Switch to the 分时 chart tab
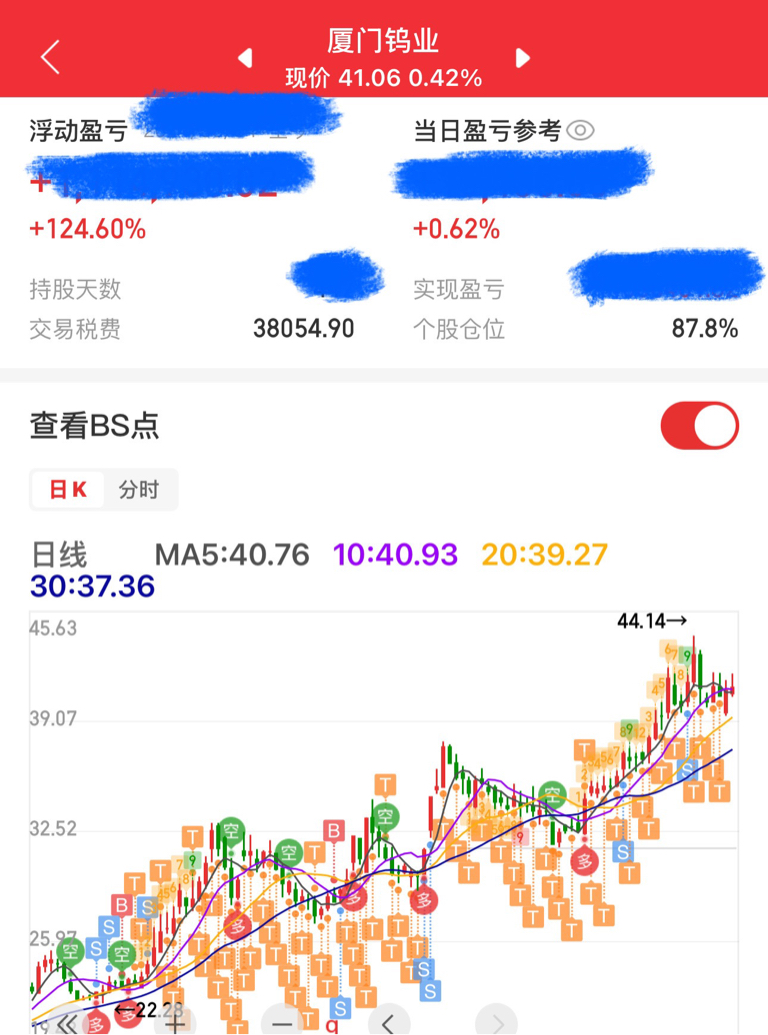This screenshot has width=768, height=1035. click(139, 490)
